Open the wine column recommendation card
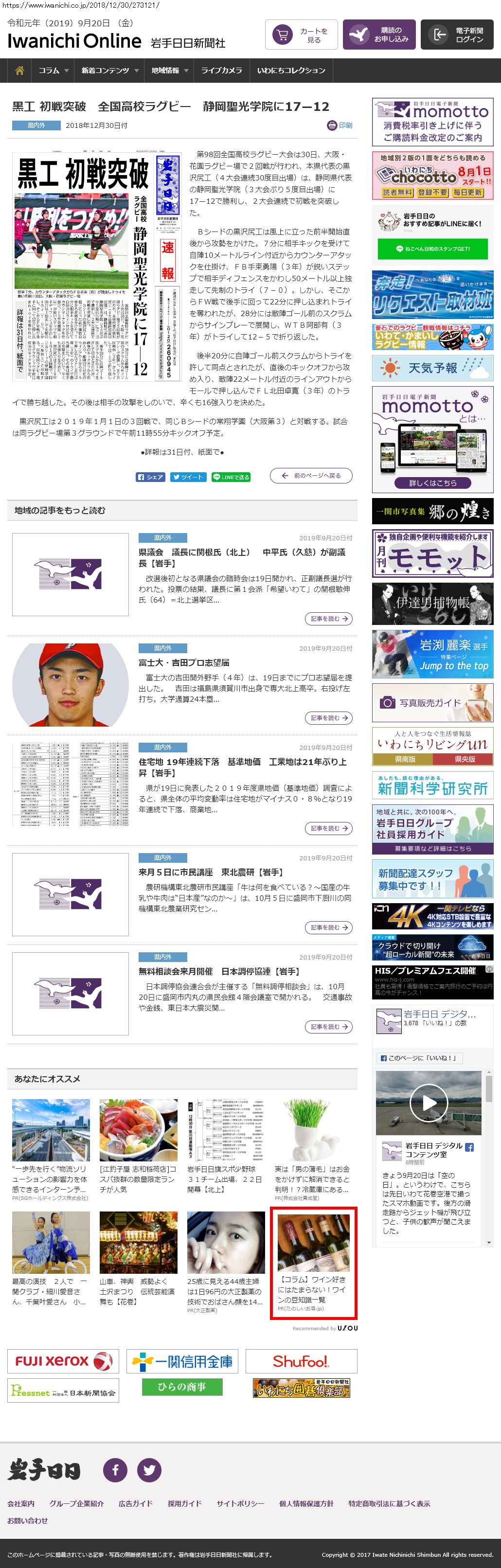The width and height of the screenshot is (501, 1568). point(314,1263)
